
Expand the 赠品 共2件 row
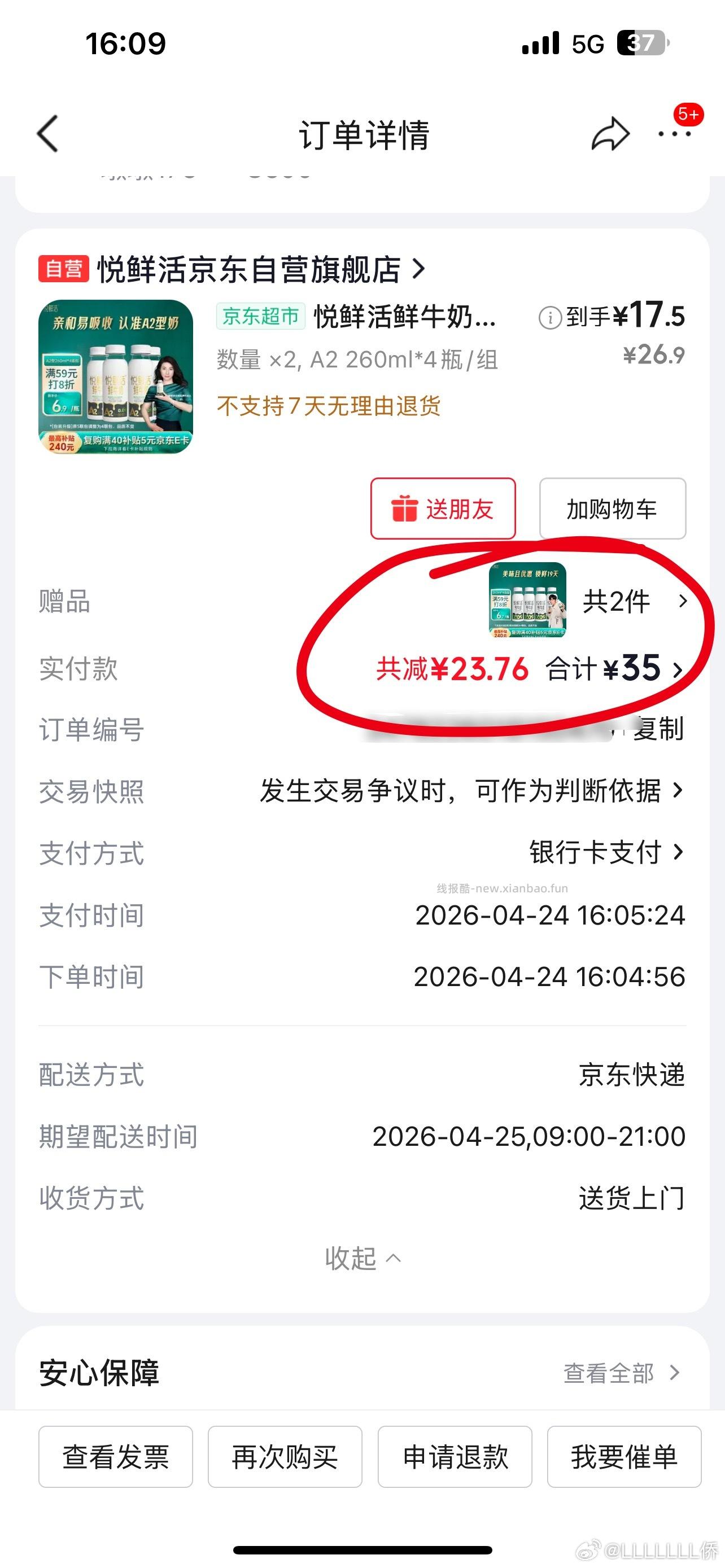point(618,603)
